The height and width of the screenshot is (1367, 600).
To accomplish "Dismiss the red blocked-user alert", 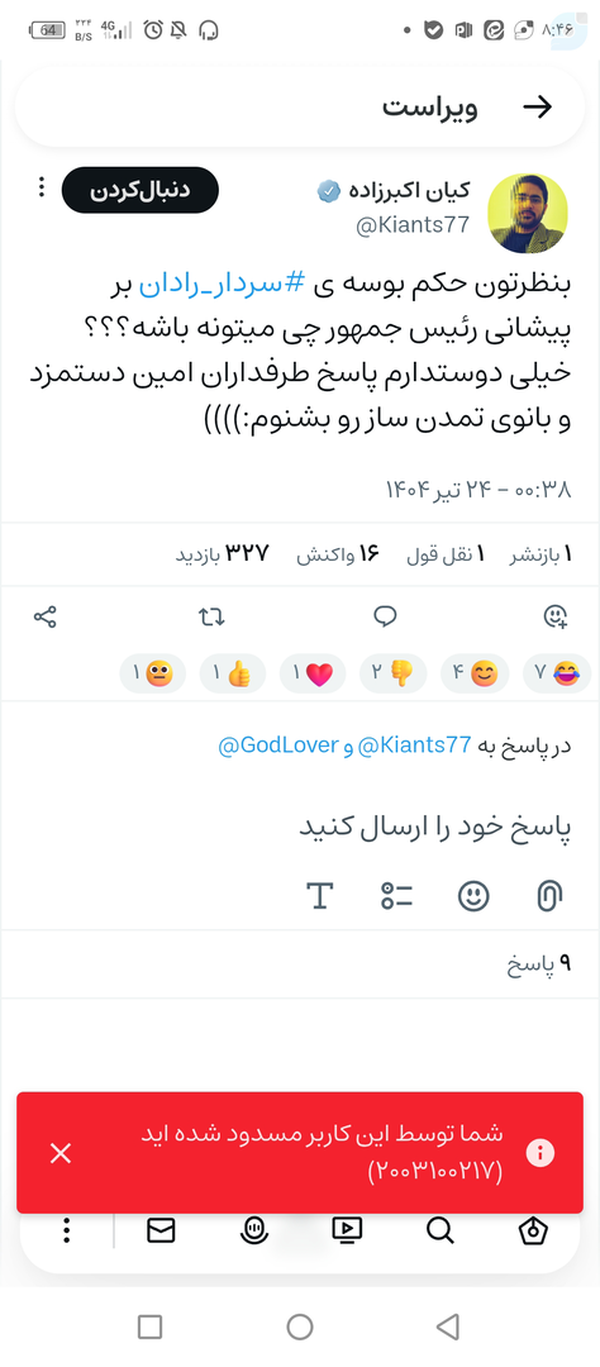I will (x=61, y=1153).
